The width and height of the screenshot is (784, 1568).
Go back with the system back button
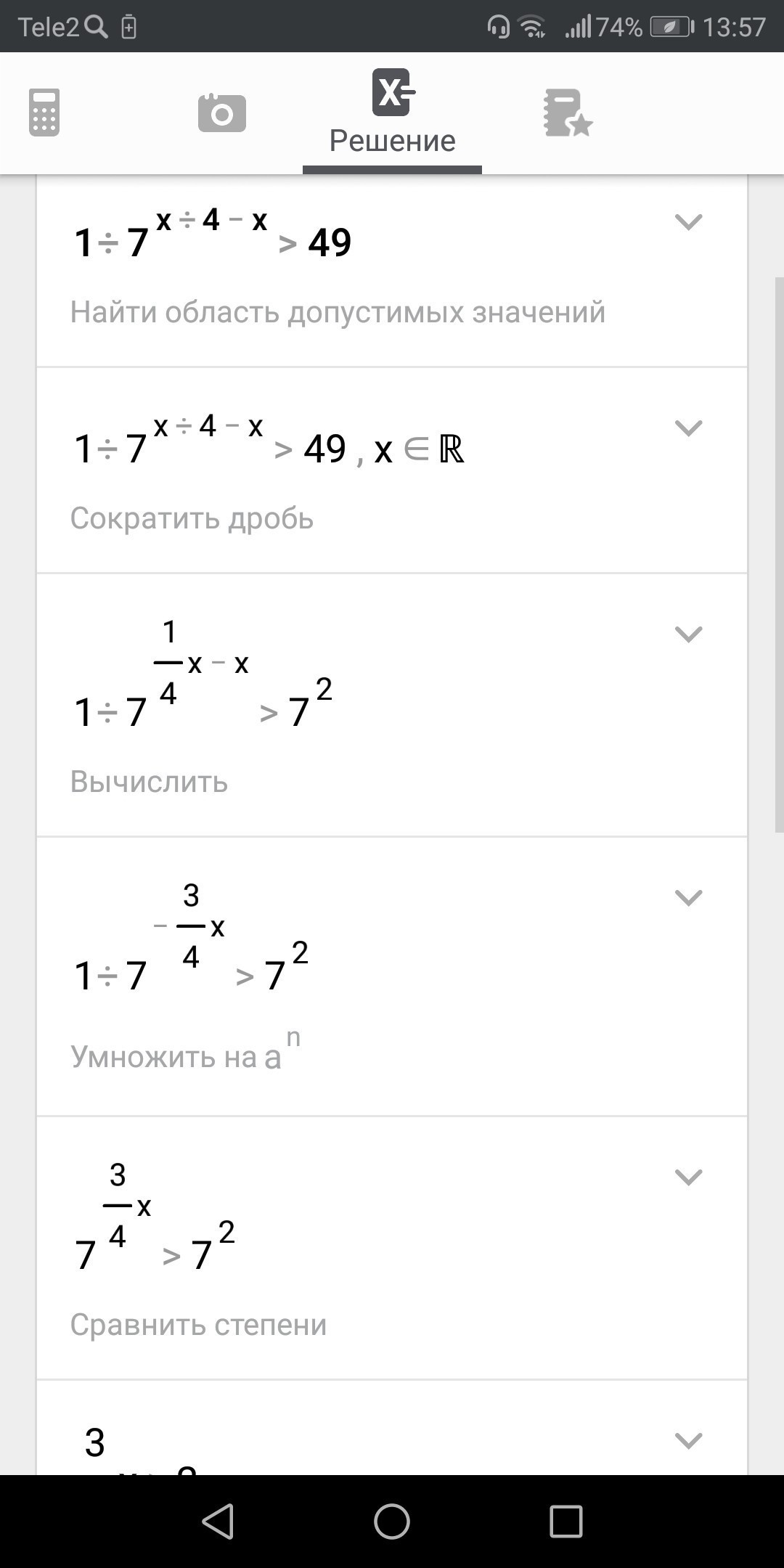[218, 1522]
